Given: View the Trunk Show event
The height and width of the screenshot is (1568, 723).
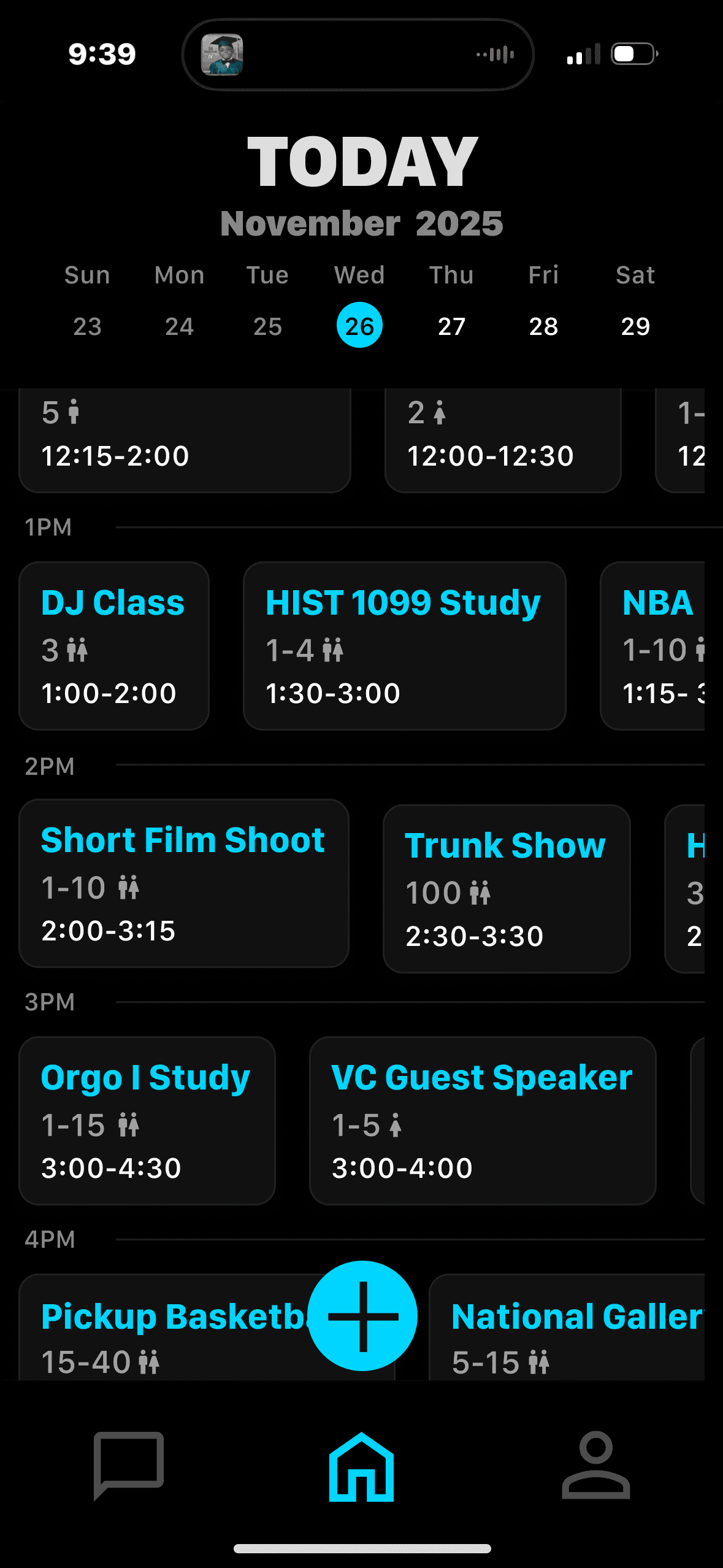Looking at the screenshot, I should [507, 888].
